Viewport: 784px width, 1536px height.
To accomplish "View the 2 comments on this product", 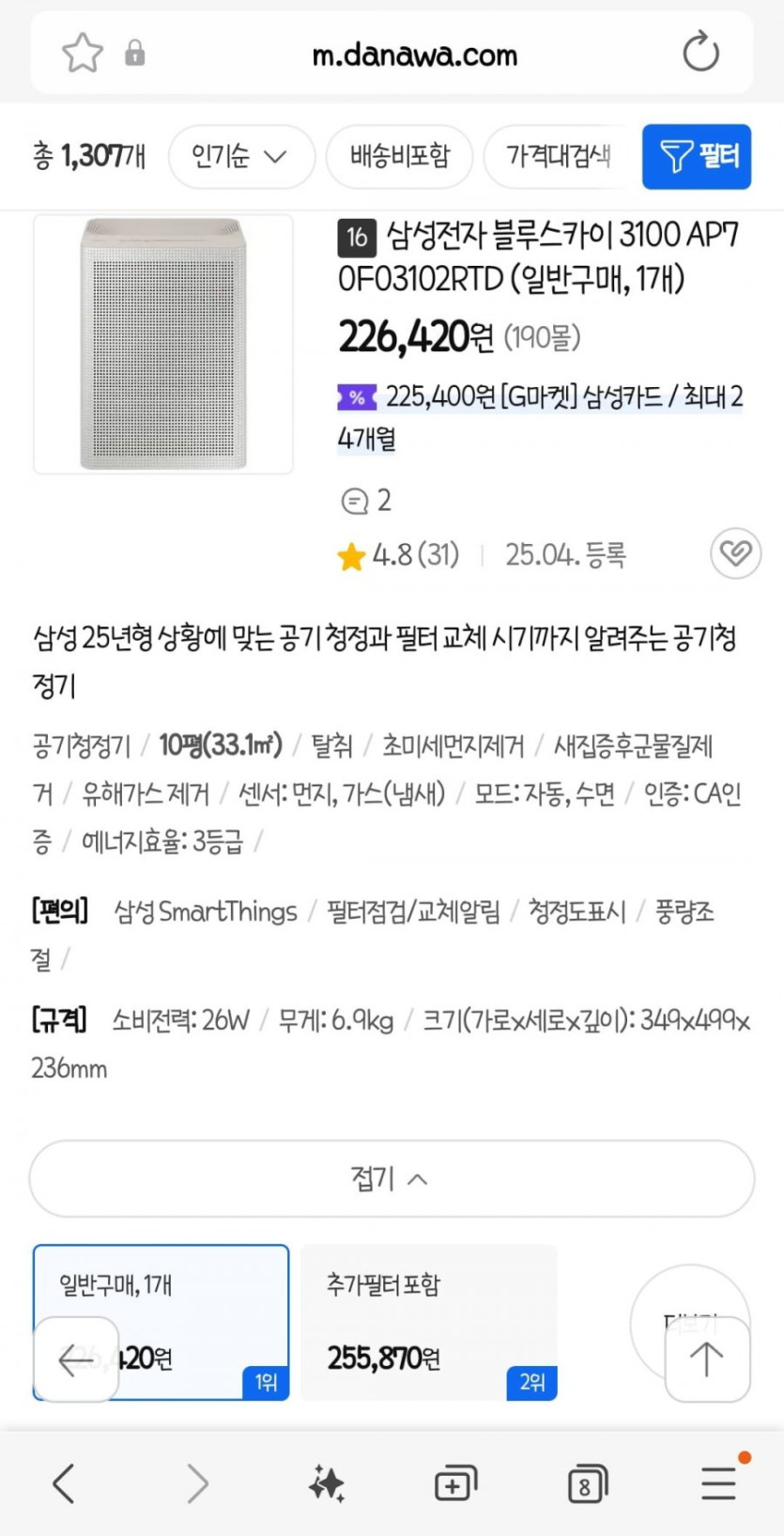I will pos(366,501).
